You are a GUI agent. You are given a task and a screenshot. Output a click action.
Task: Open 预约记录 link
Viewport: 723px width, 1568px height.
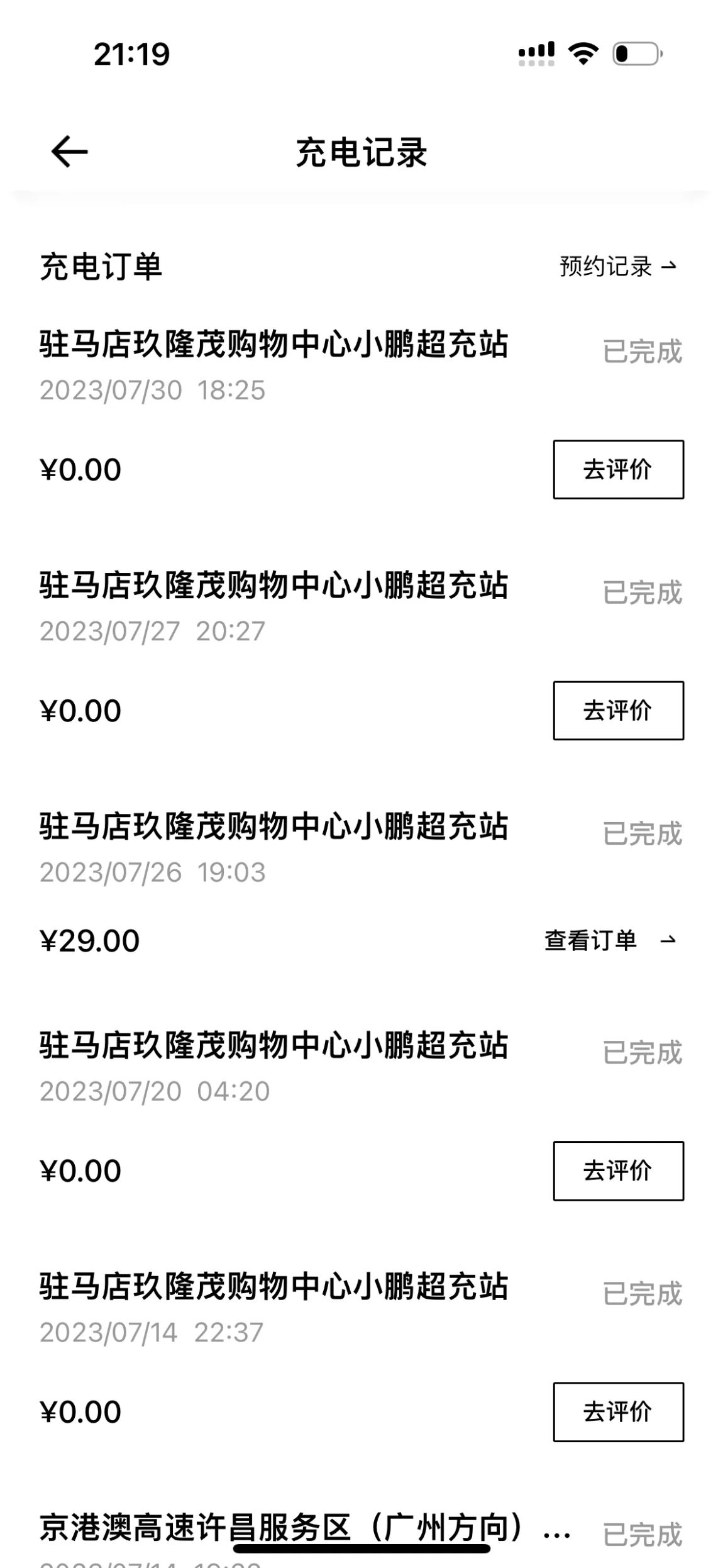[x=617, y=266]
